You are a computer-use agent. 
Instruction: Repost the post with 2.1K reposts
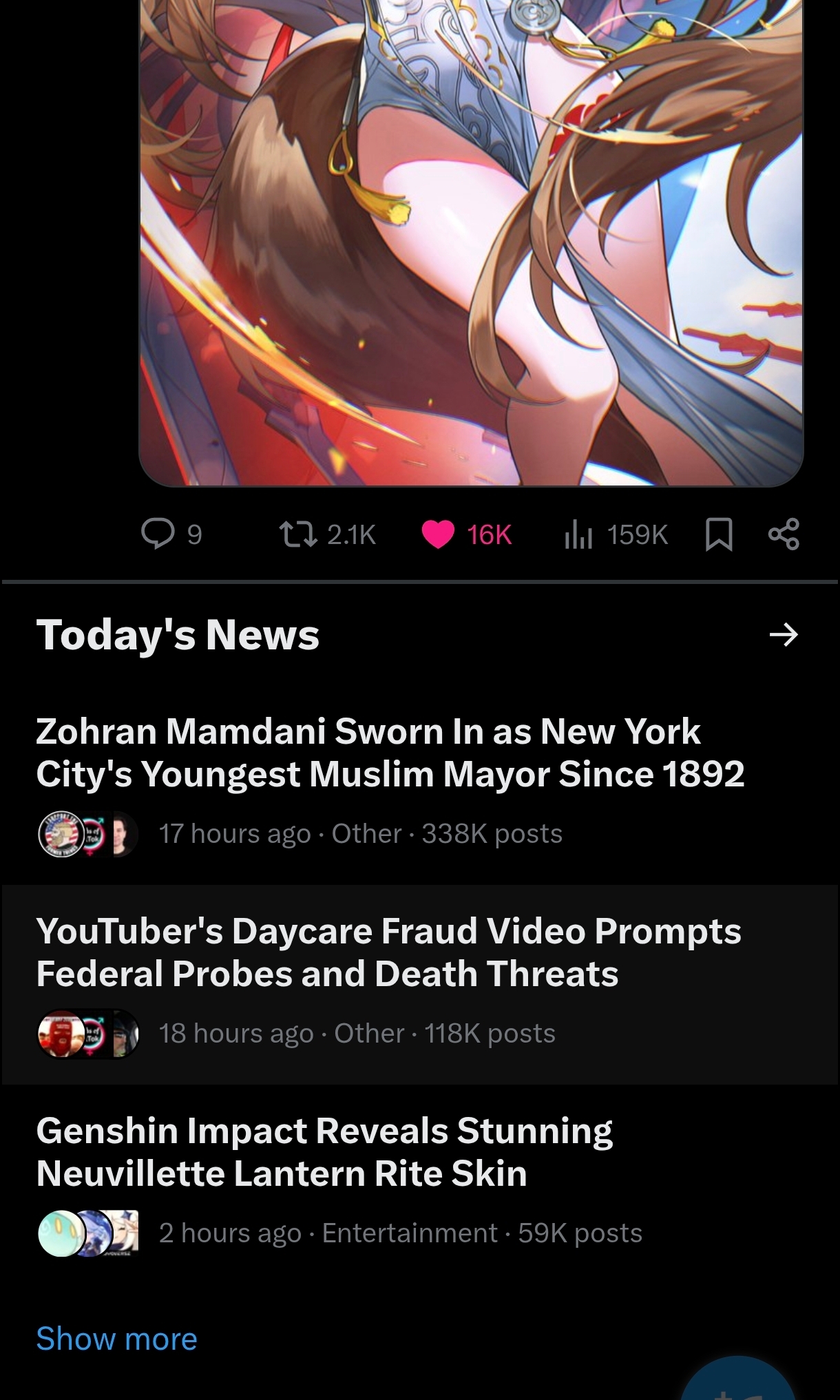pyautogui.click(x=327, y=534)
